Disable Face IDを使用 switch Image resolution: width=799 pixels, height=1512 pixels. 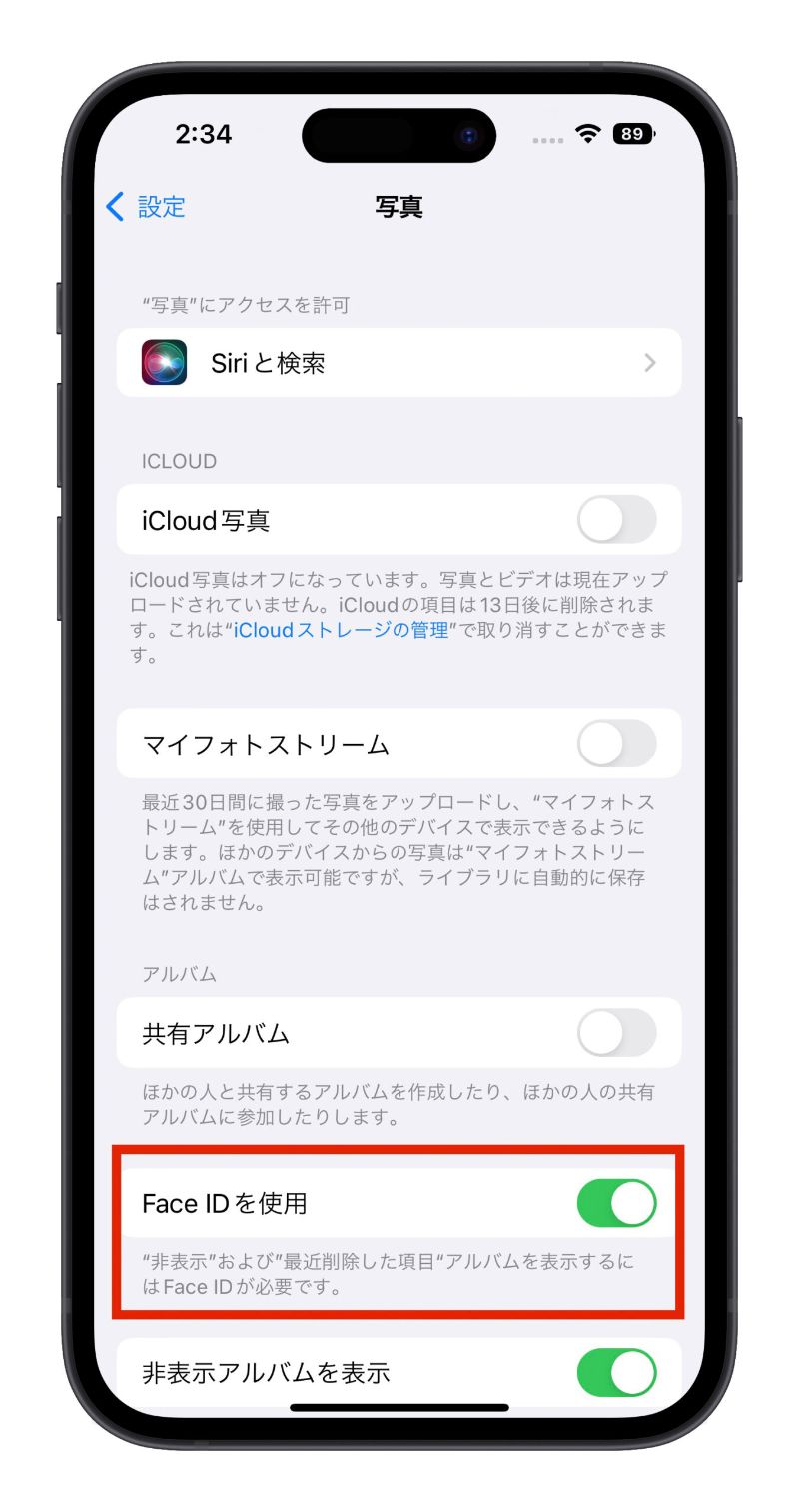(616, 1204)
